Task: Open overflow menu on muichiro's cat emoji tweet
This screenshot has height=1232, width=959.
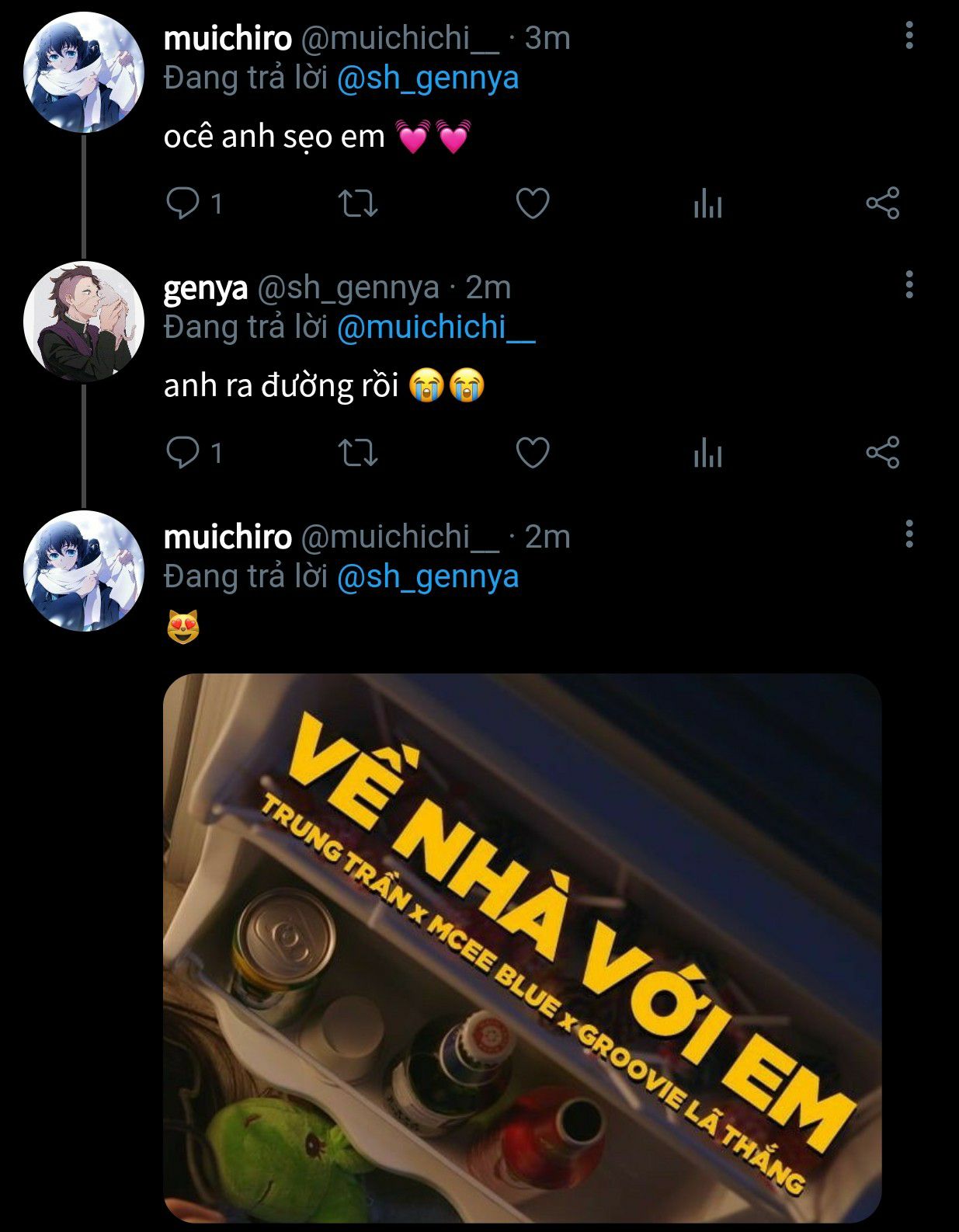Action: tap(909, 534)
